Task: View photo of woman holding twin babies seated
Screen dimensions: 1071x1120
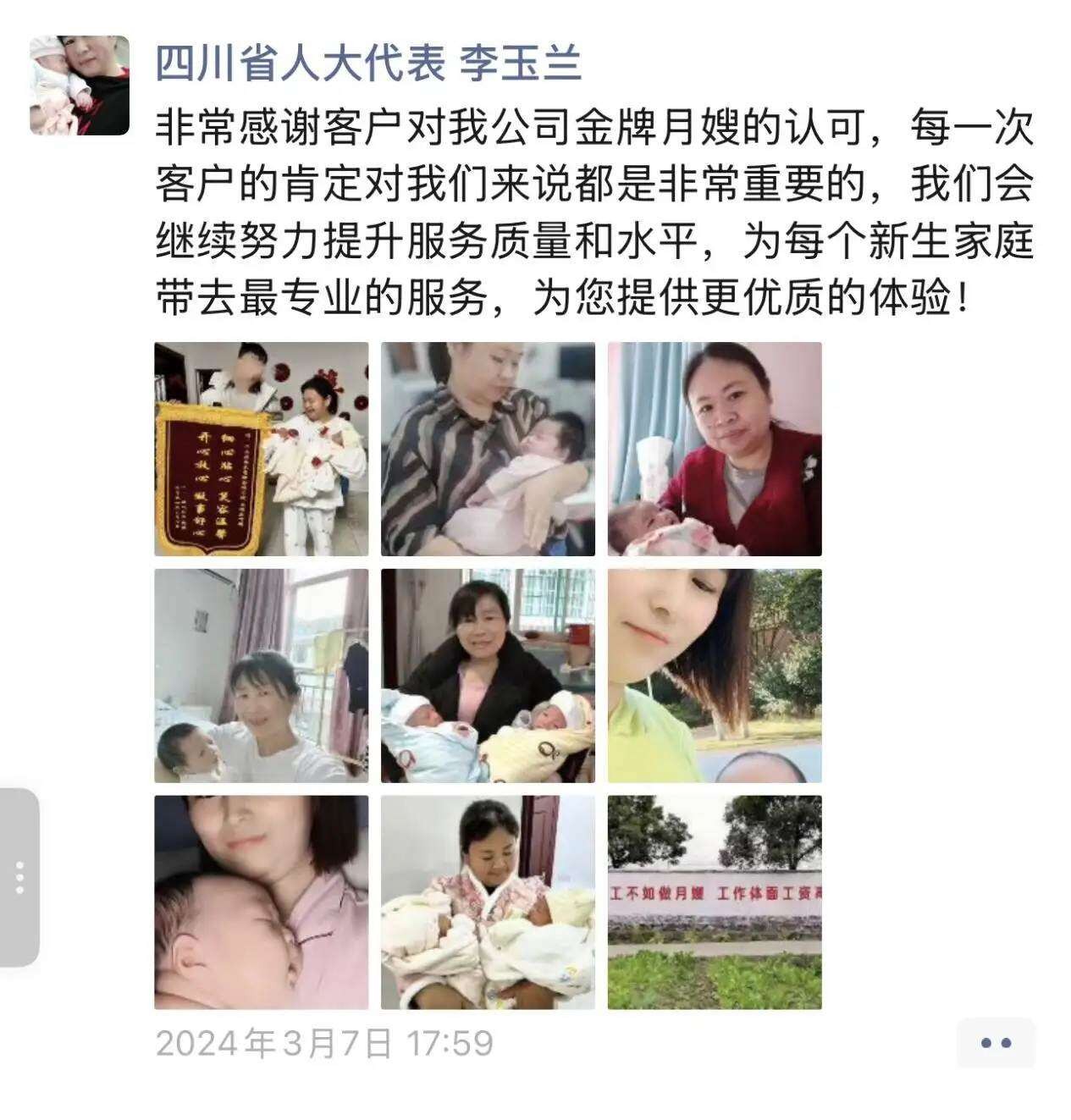Action: 488,676
